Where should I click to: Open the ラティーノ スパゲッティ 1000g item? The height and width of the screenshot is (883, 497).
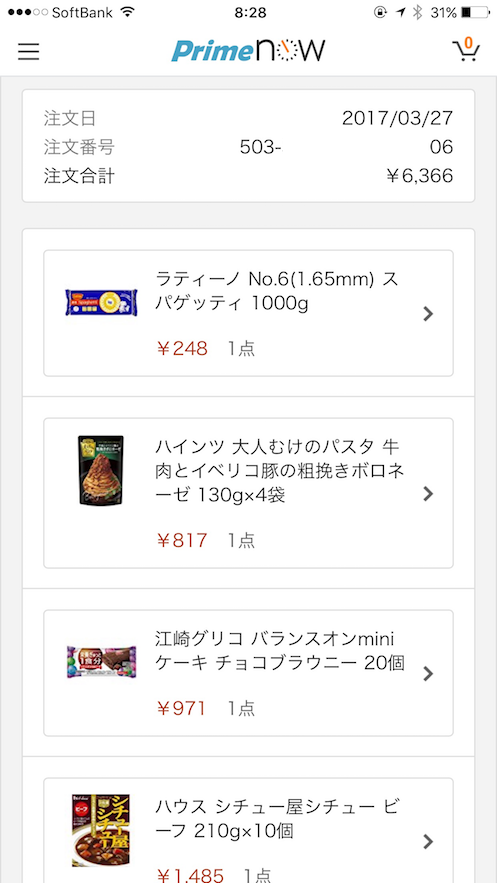pos(248,313)
